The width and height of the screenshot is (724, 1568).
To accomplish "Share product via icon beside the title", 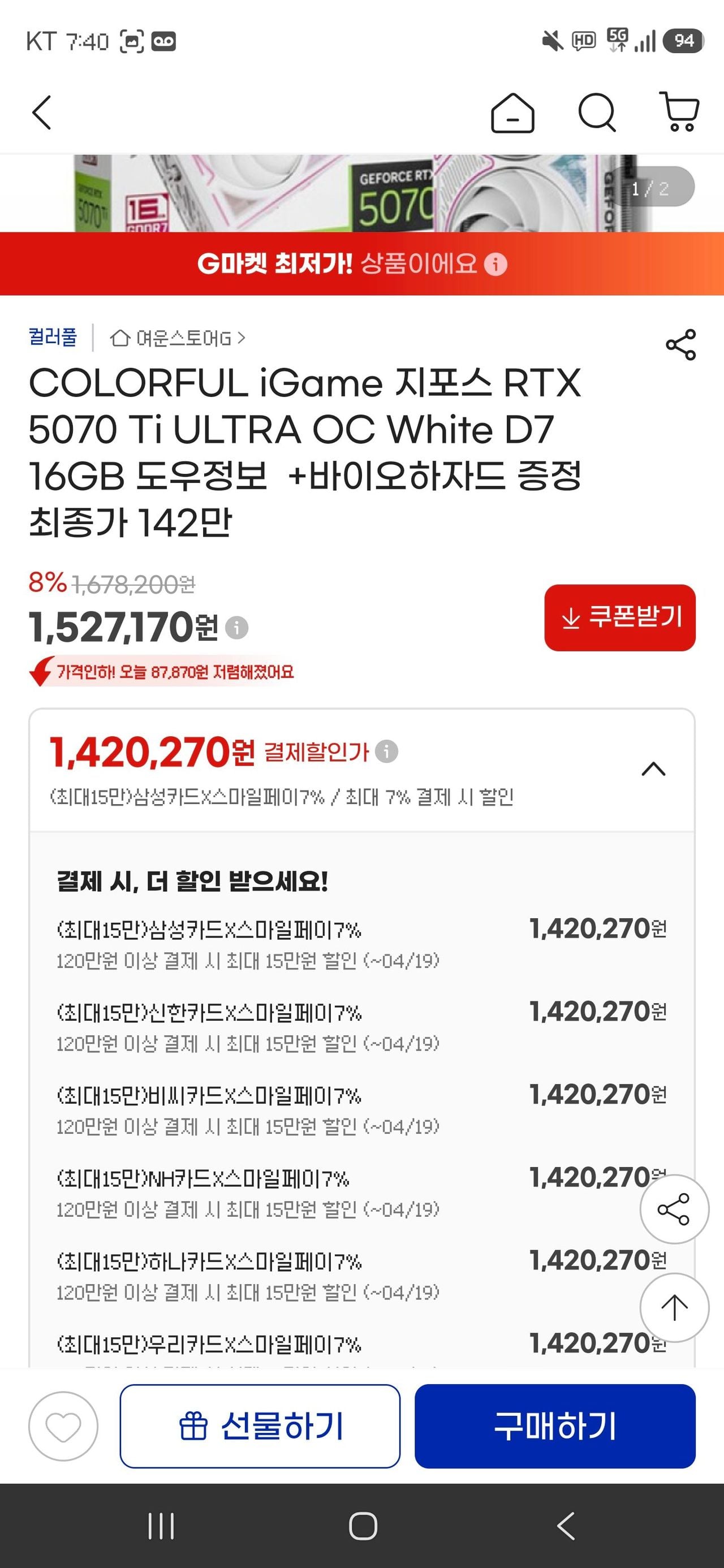I will [681, 344].
